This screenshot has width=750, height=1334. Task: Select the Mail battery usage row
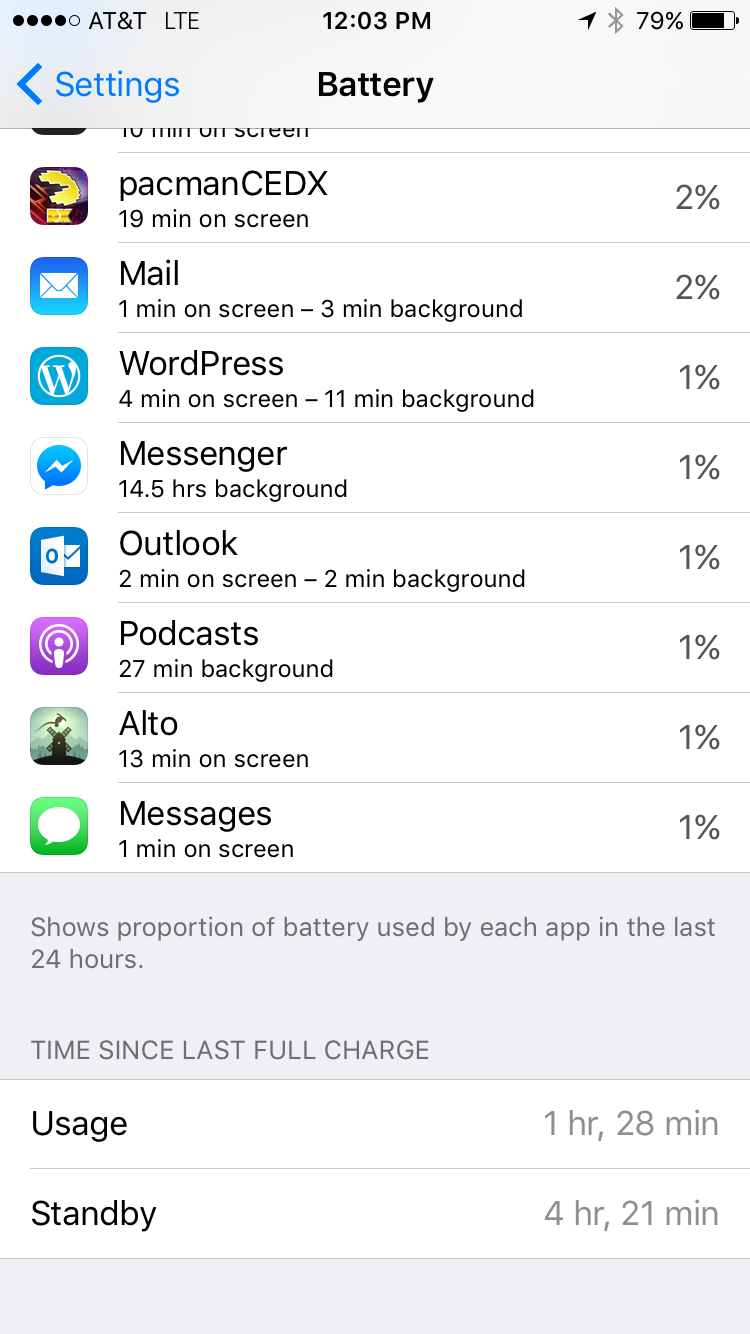click(x=375, y=288)
